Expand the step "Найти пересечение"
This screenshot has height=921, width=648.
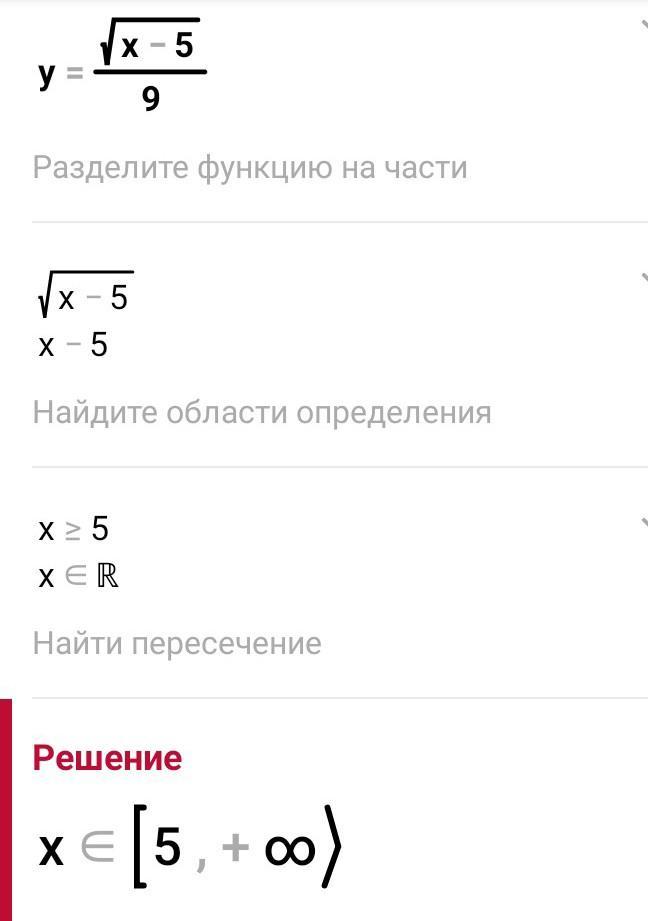pos(641,522)
